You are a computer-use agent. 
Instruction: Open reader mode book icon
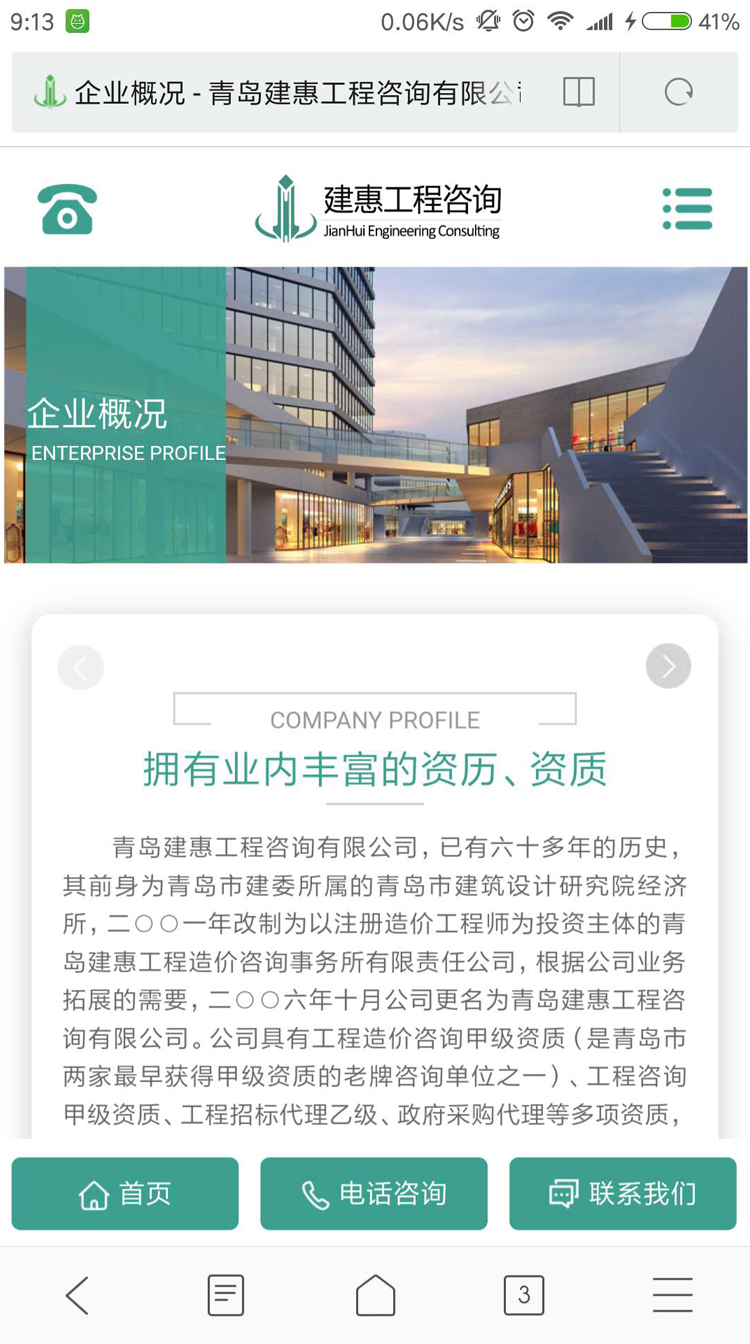[x=578, y=93]
